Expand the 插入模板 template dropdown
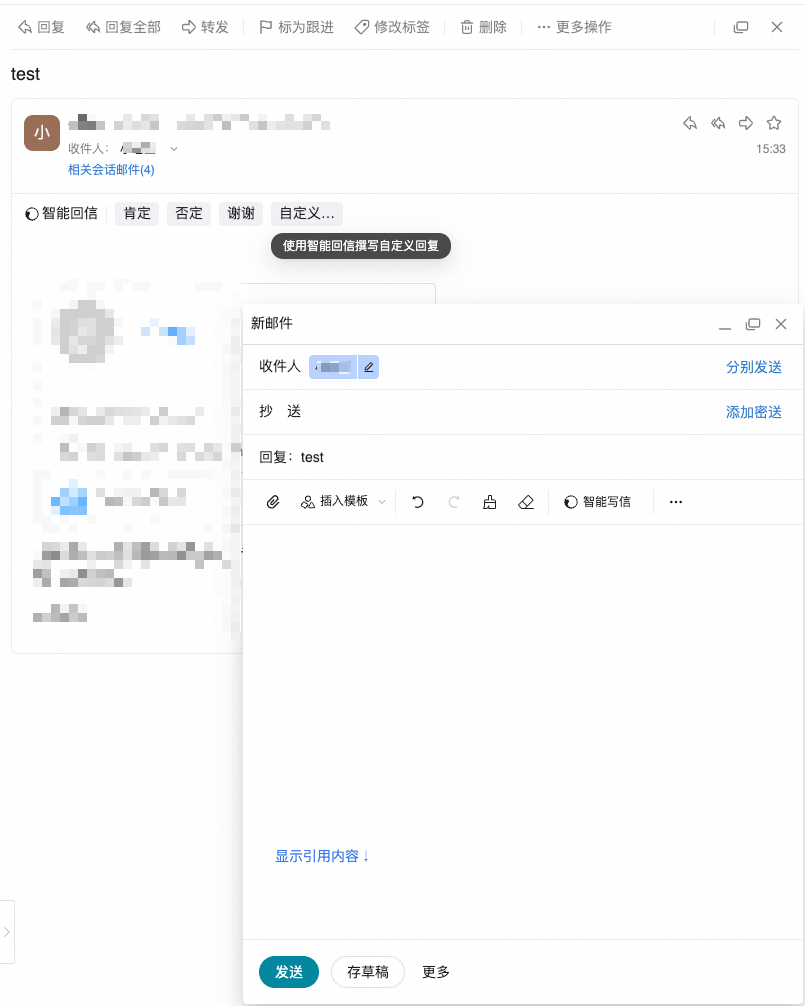This screenshot has width=805, height=1006. pos(381,501)
